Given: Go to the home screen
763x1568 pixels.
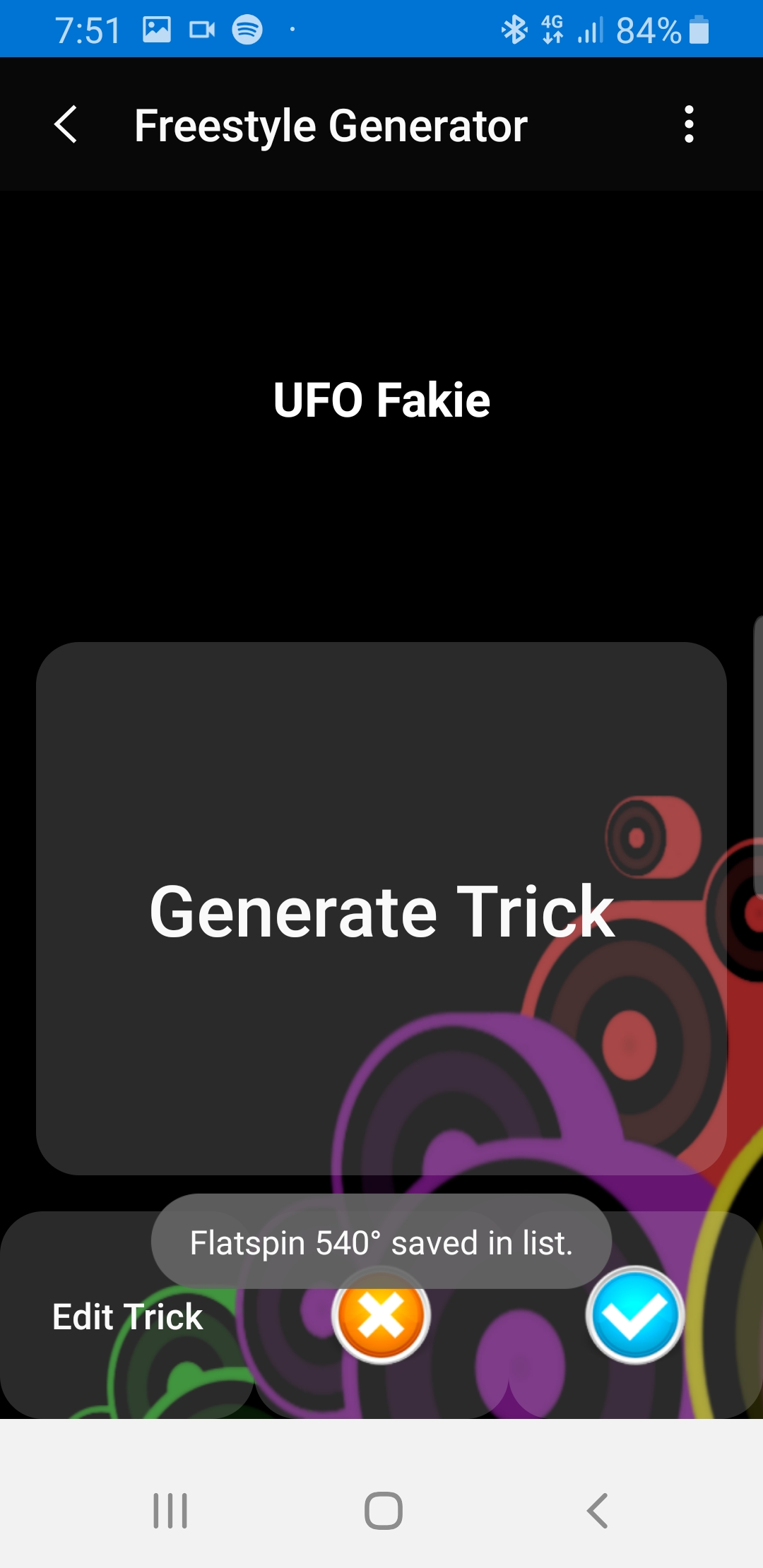Looking at the screenshot, I should 383,1511.
